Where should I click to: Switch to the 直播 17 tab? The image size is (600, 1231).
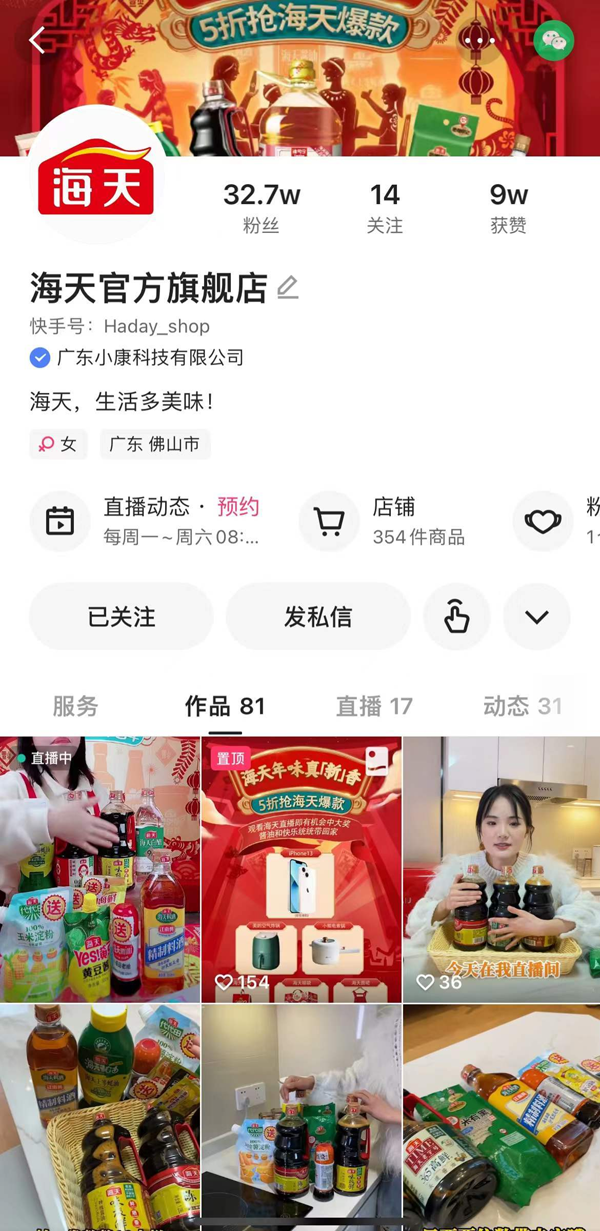(x=374, y=706)
